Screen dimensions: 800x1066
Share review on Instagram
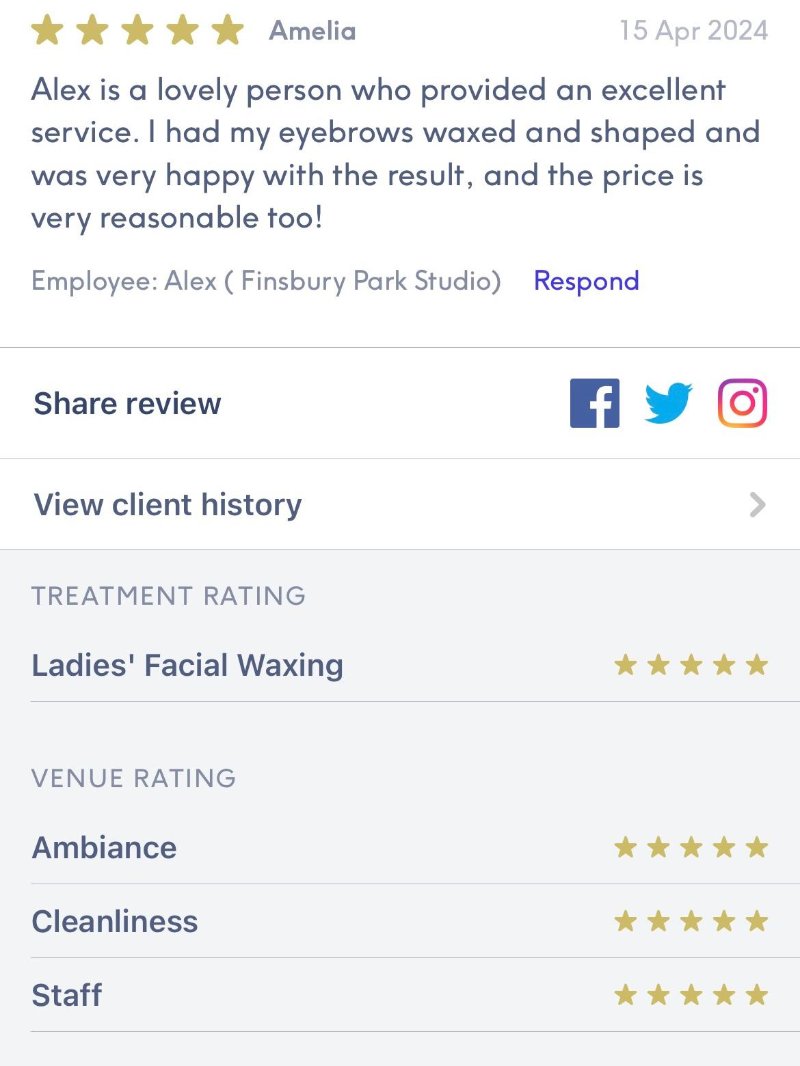[x=742, y=403]
